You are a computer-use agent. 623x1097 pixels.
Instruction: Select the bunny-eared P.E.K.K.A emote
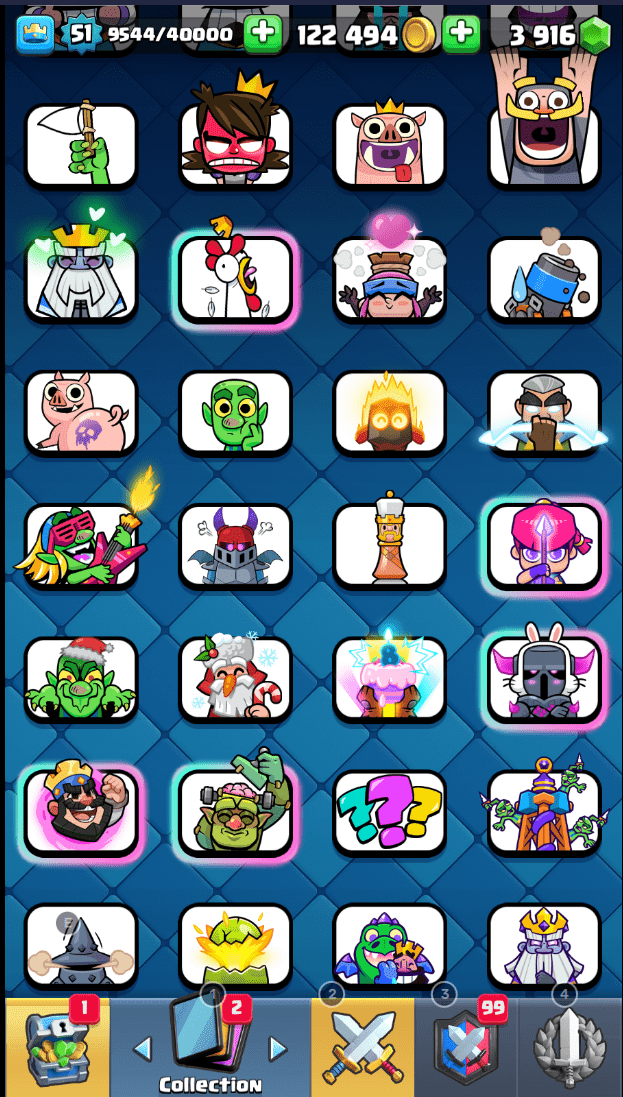tap(544, 678)
